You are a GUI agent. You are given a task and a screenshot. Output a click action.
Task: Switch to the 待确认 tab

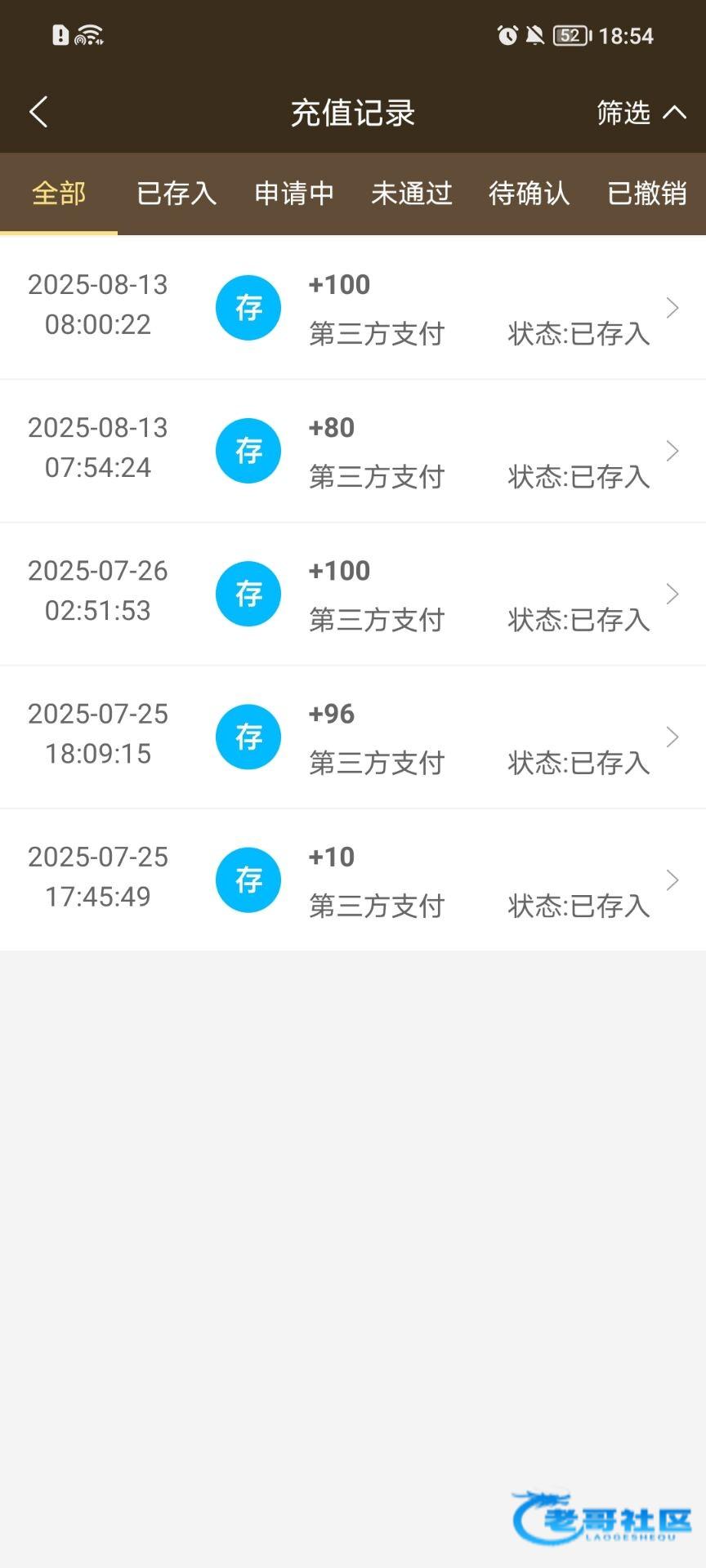529,194
